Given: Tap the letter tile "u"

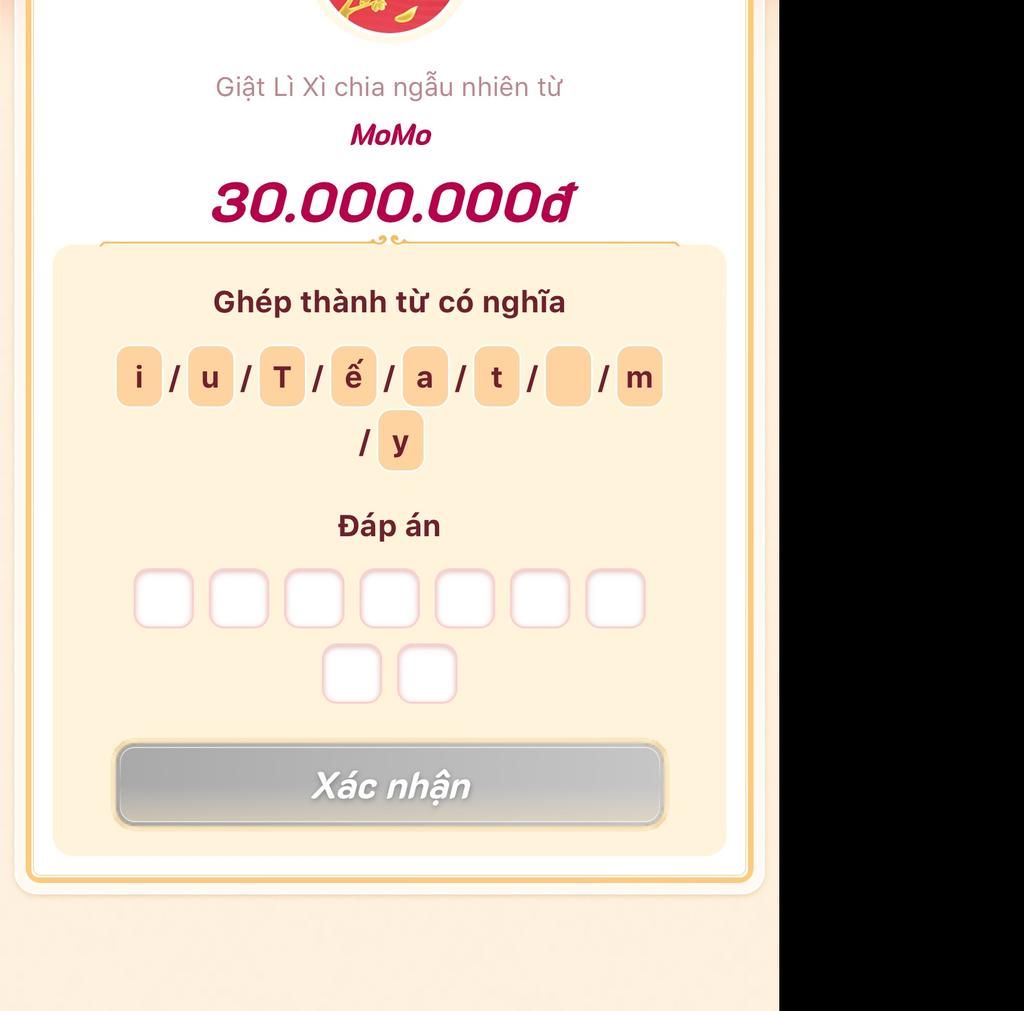Looking at the screenshot, I should [x=210, y=377].
